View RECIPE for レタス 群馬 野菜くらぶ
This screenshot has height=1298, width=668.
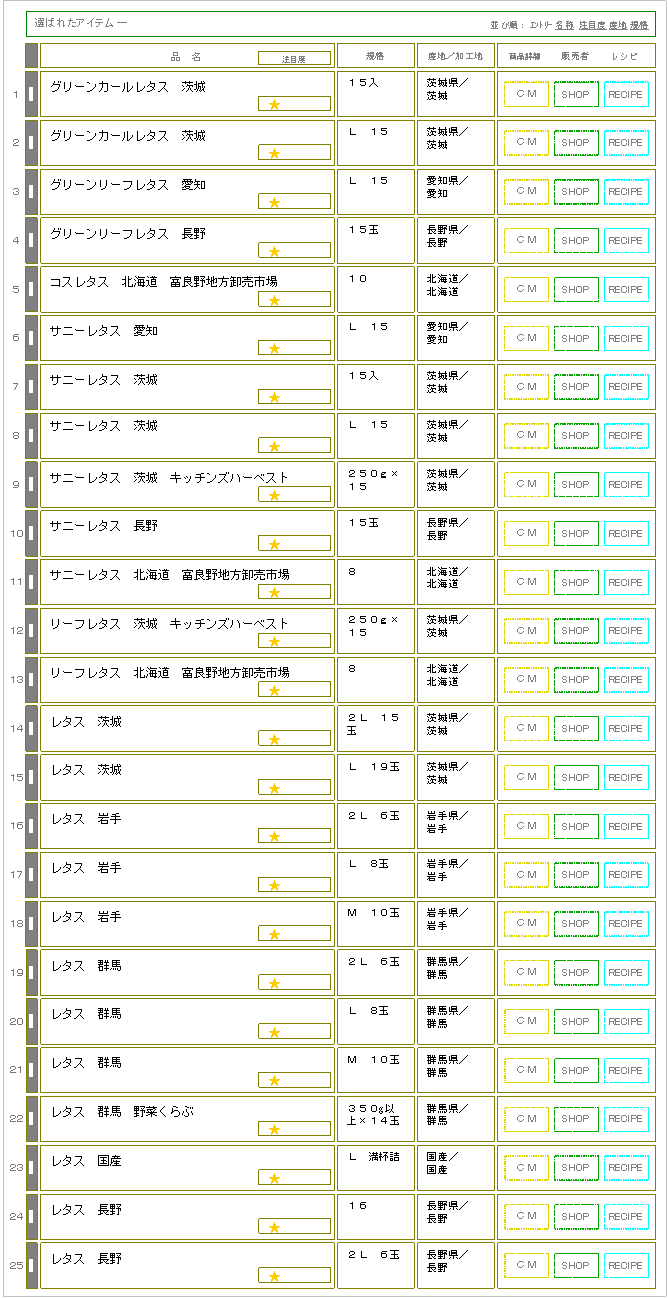(626, 1119)
